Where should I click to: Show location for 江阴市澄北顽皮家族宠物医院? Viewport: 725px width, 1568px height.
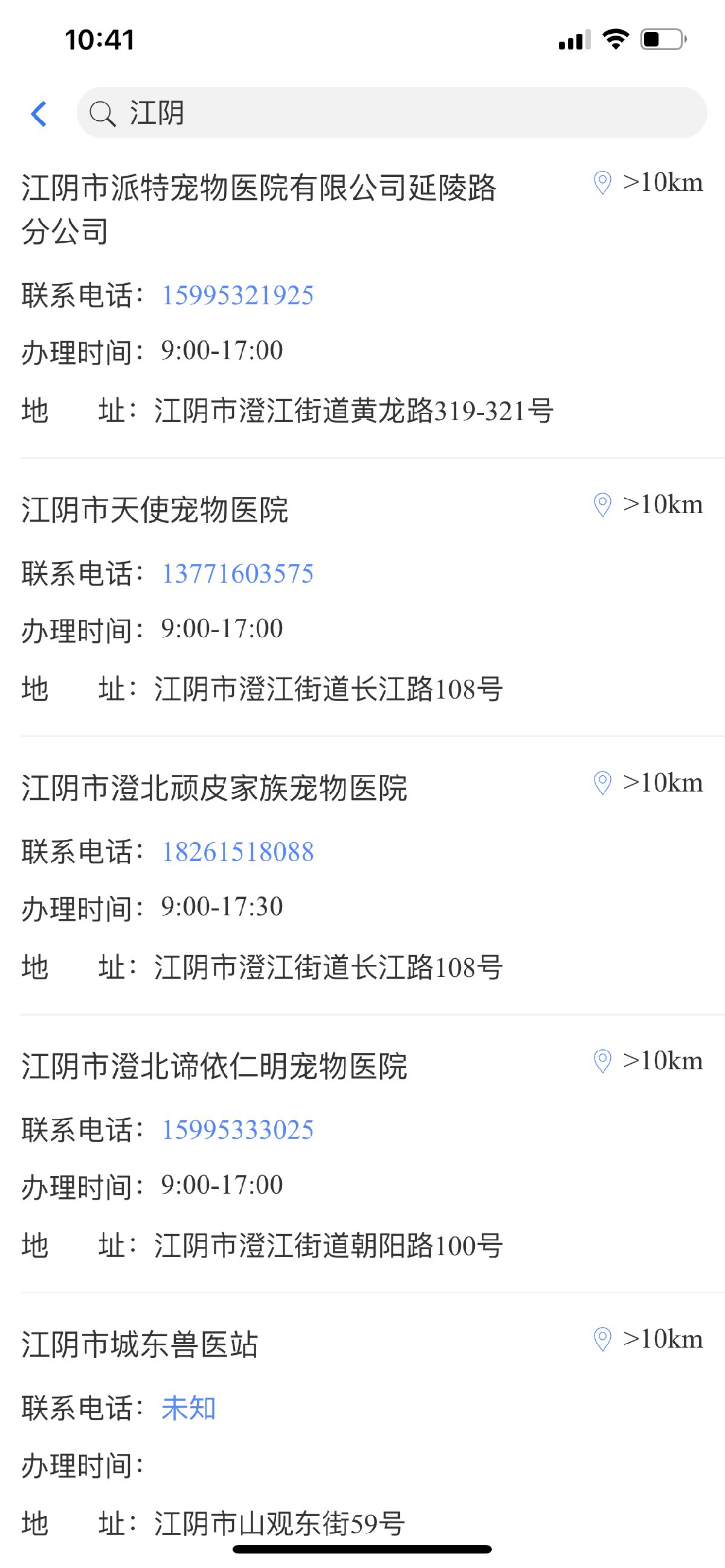point(602,782)
